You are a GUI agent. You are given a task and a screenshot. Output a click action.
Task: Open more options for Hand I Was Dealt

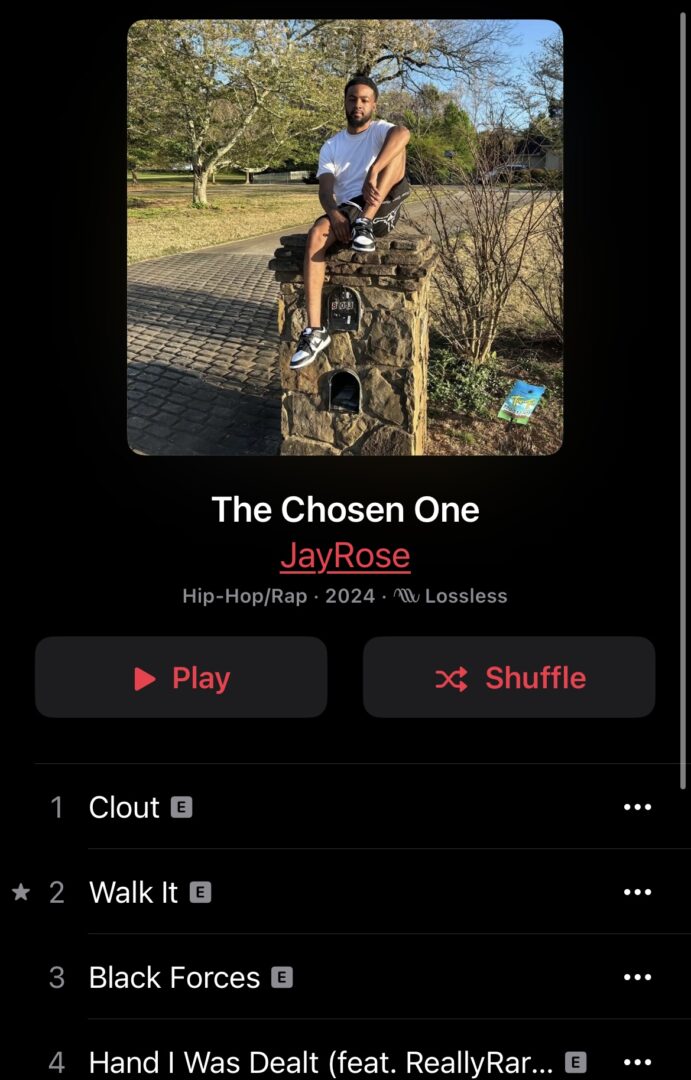[637, 1062]
